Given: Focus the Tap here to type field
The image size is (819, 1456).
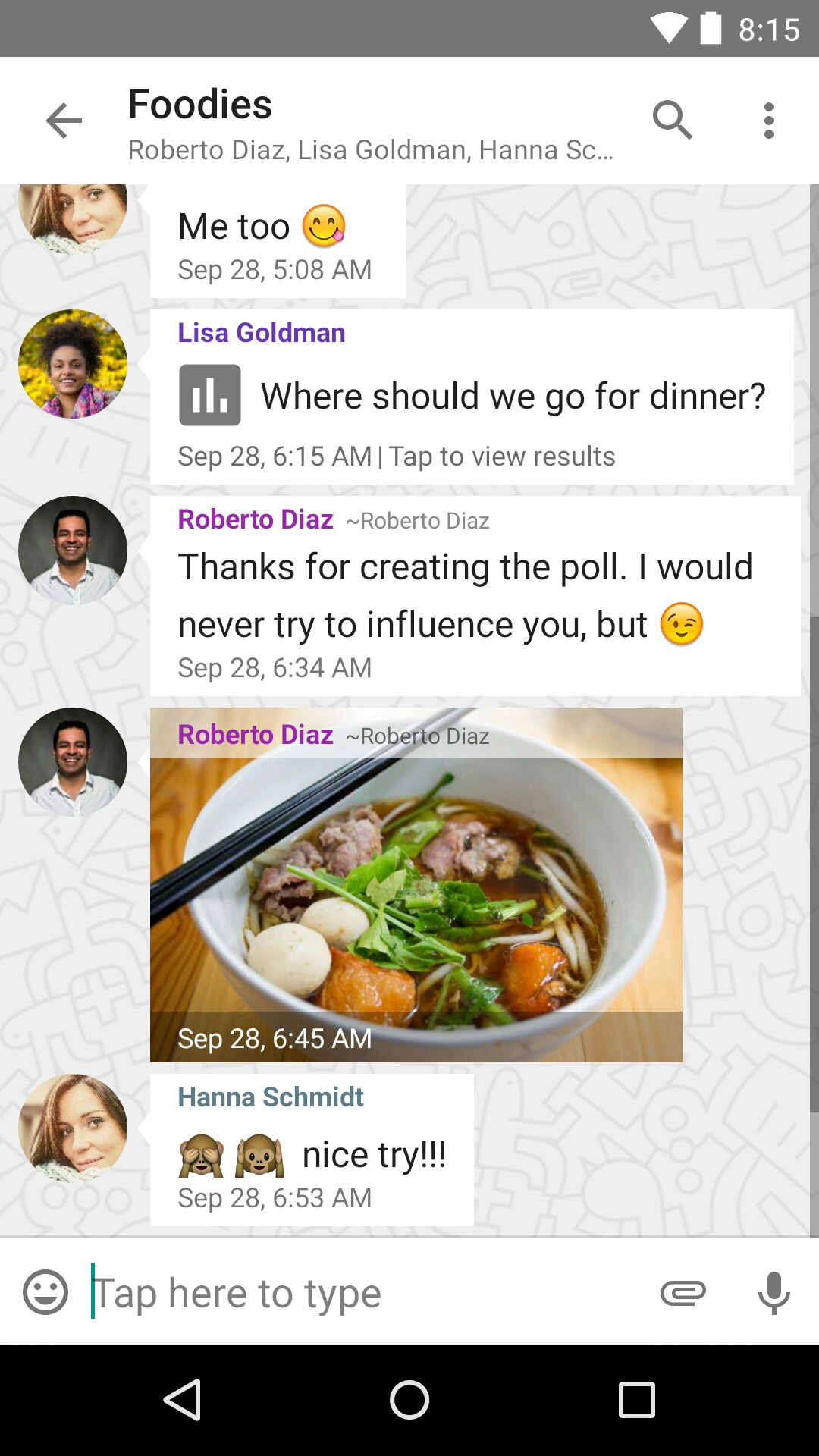Looking at the screenshot, I should click(x=364, y=1292).
